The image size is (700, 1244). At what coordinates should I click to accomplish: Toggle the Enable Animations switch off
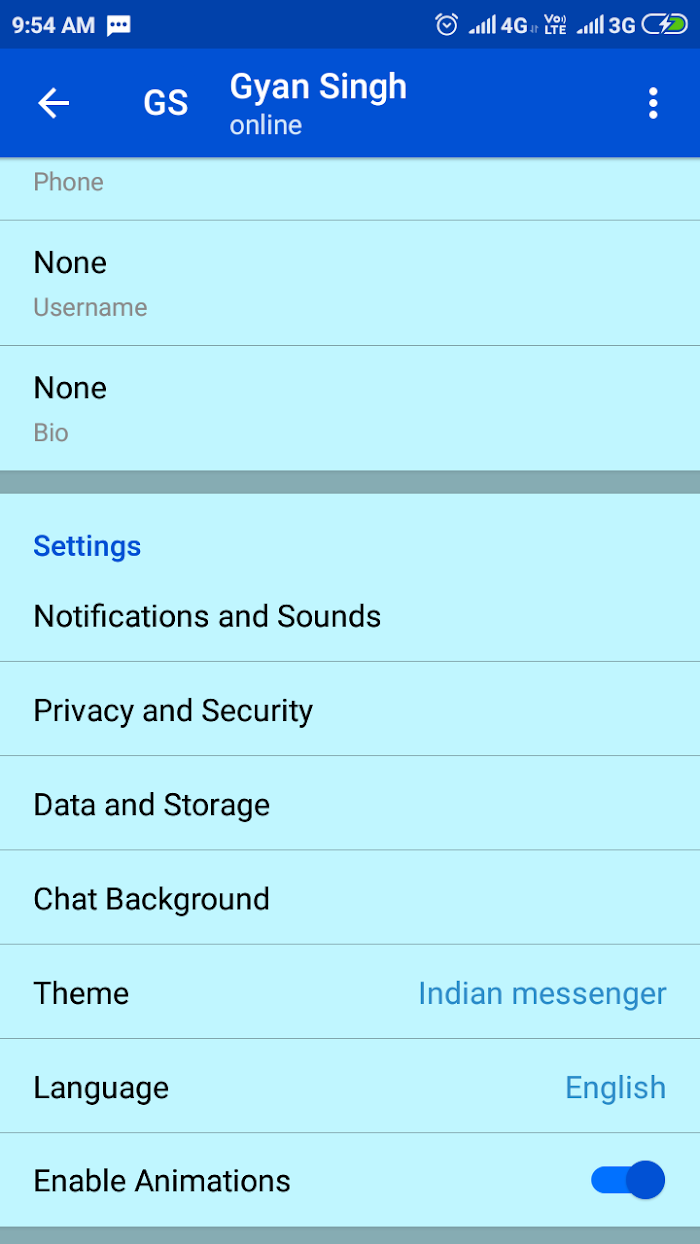pos(628,1180)
